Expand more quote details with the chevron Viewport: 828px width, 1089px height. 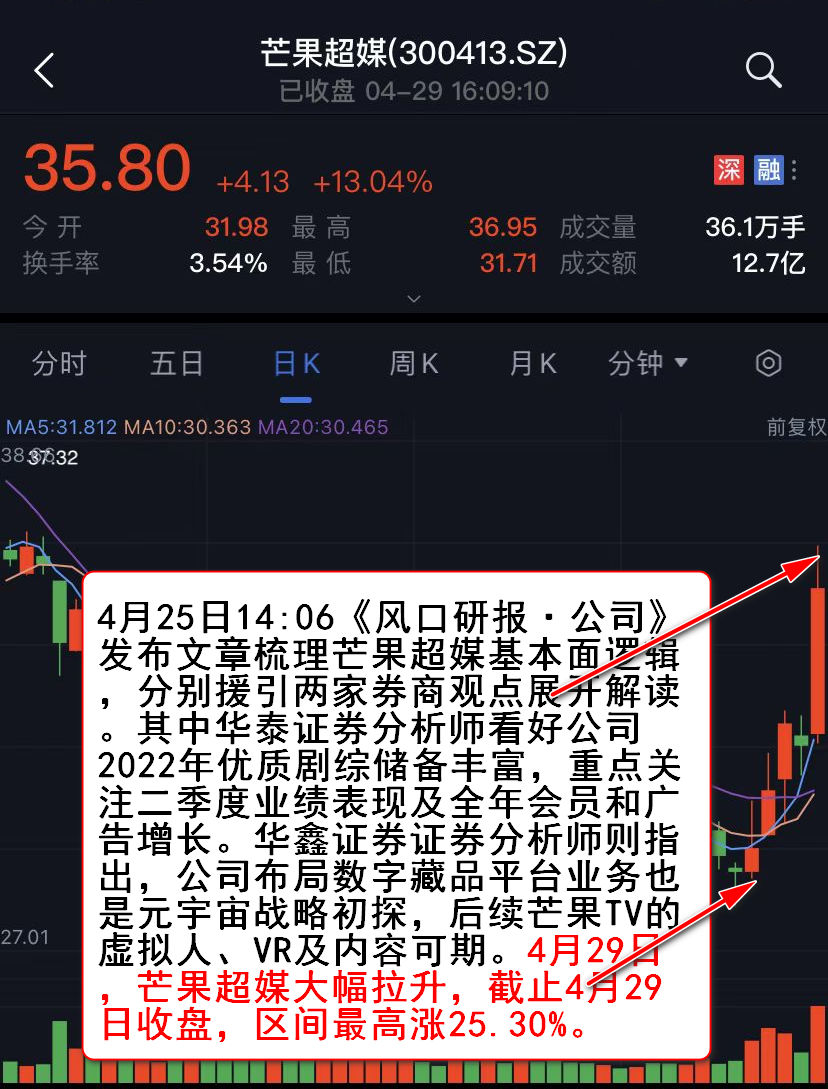click(x=414, y=298)
